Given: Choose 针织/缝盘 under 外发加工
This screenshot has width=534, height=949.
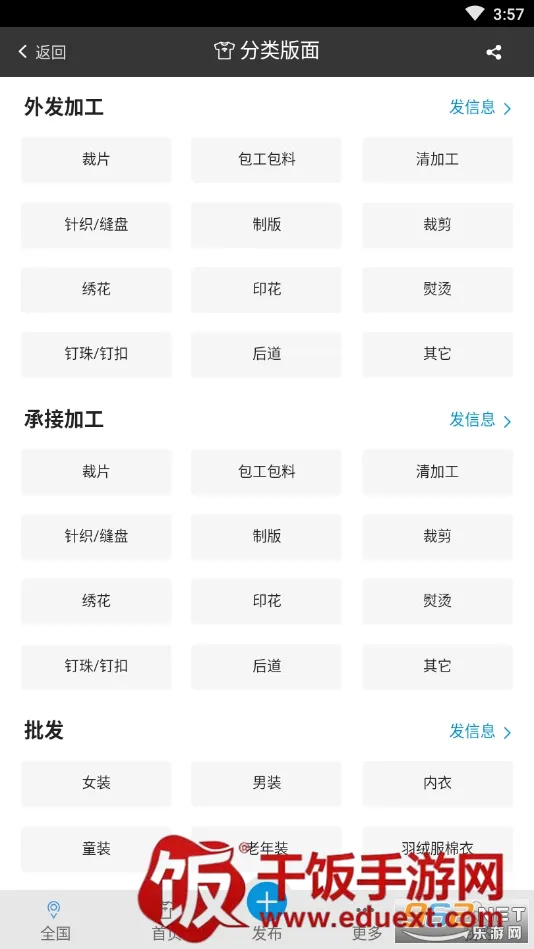Looking at the screenshot, I should tap(96, 225).
